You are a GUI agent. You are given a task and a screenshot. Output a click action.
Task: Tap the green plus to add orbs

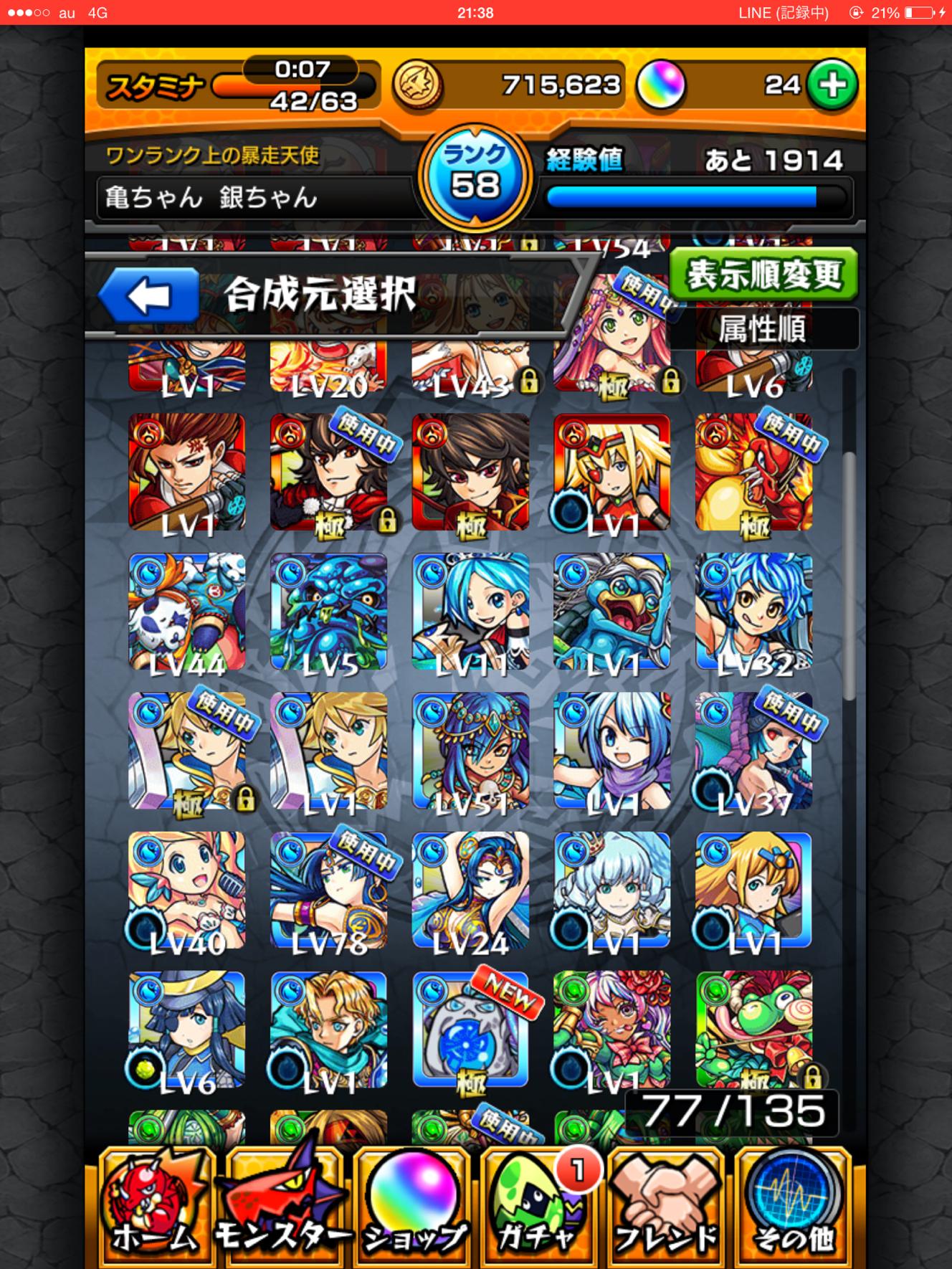[832, 85]
